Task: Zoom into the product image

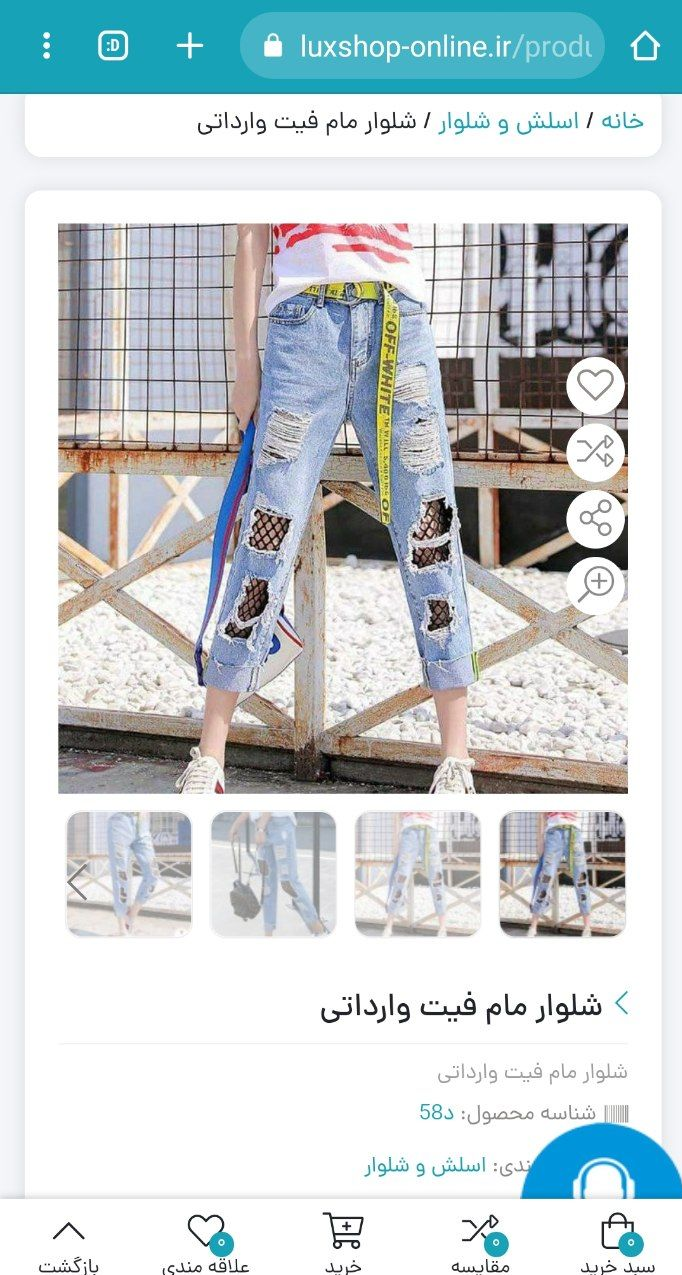Action: click(595, 585)
